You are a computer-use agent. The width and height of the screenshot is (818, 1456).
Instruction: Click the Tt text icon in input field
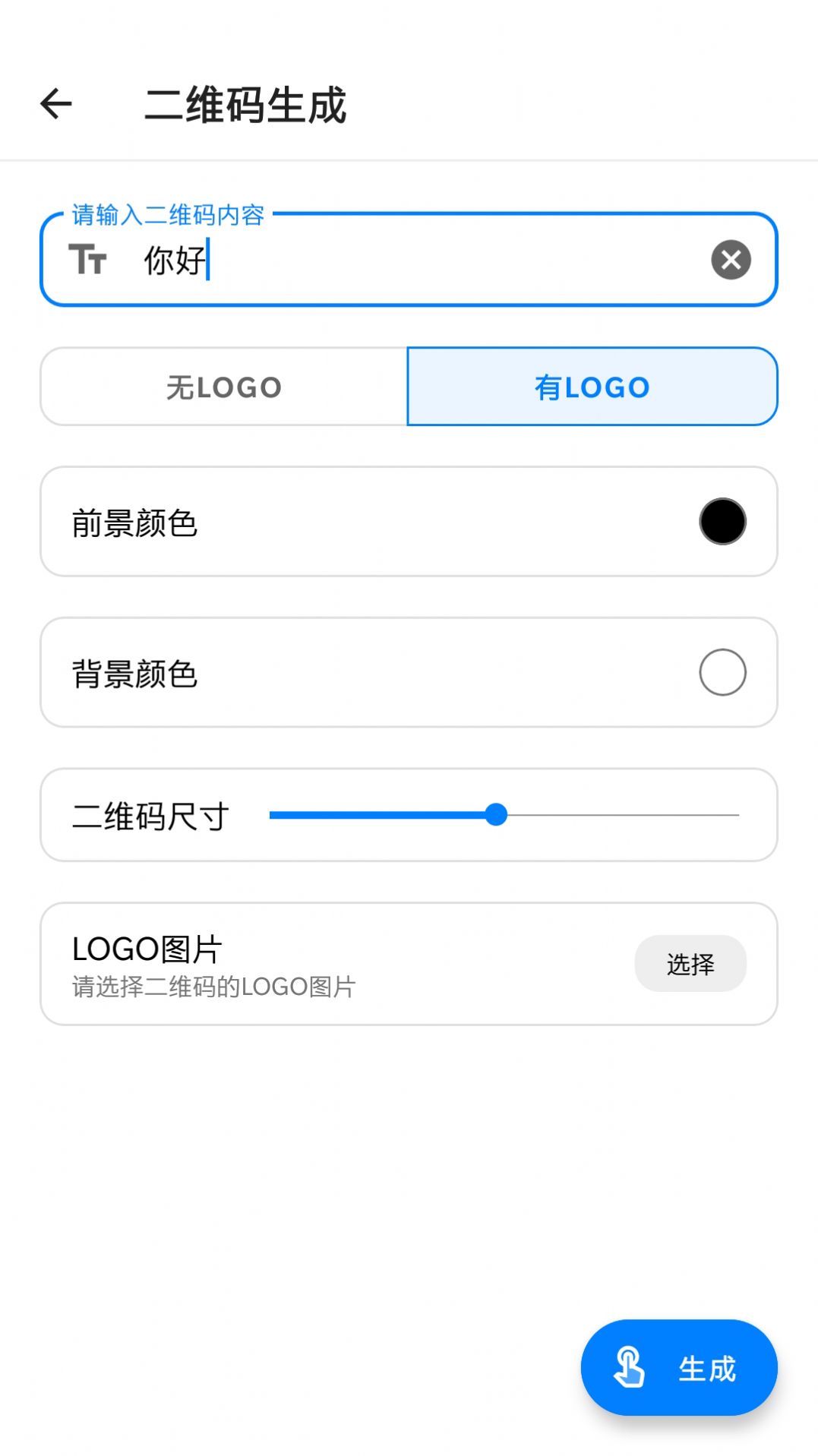click(x=89, y=260)
